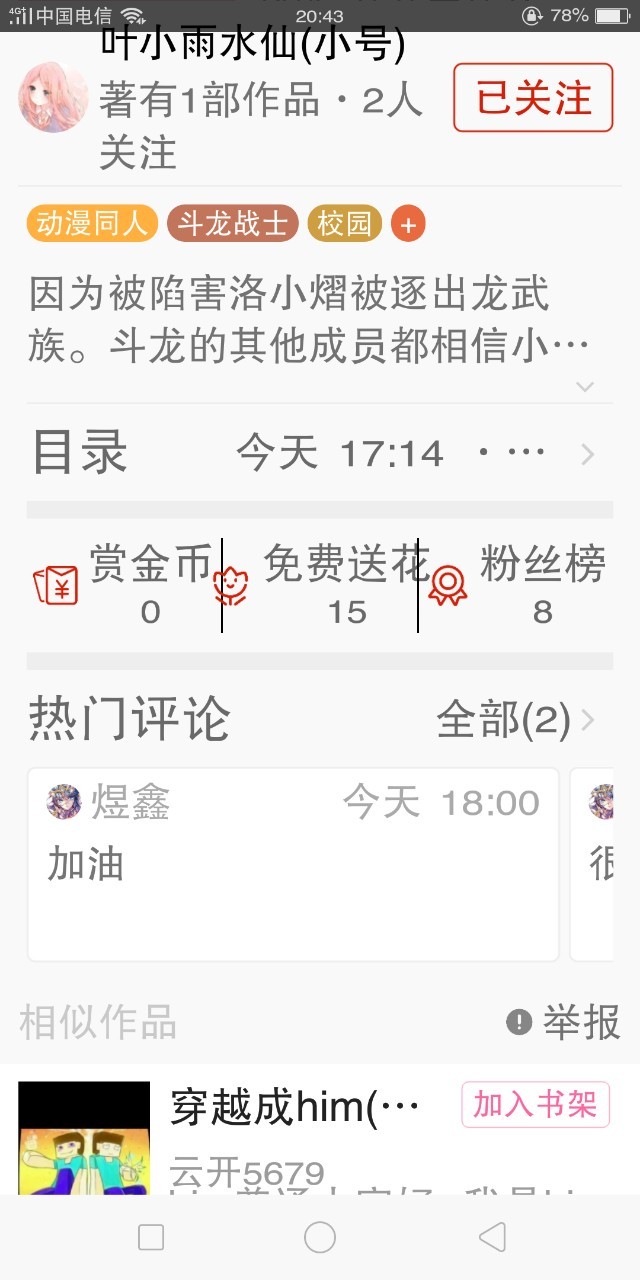Open the 粉丝榜 fan ranking
The height and width of the screenshot is (1280, 640).
516,585
